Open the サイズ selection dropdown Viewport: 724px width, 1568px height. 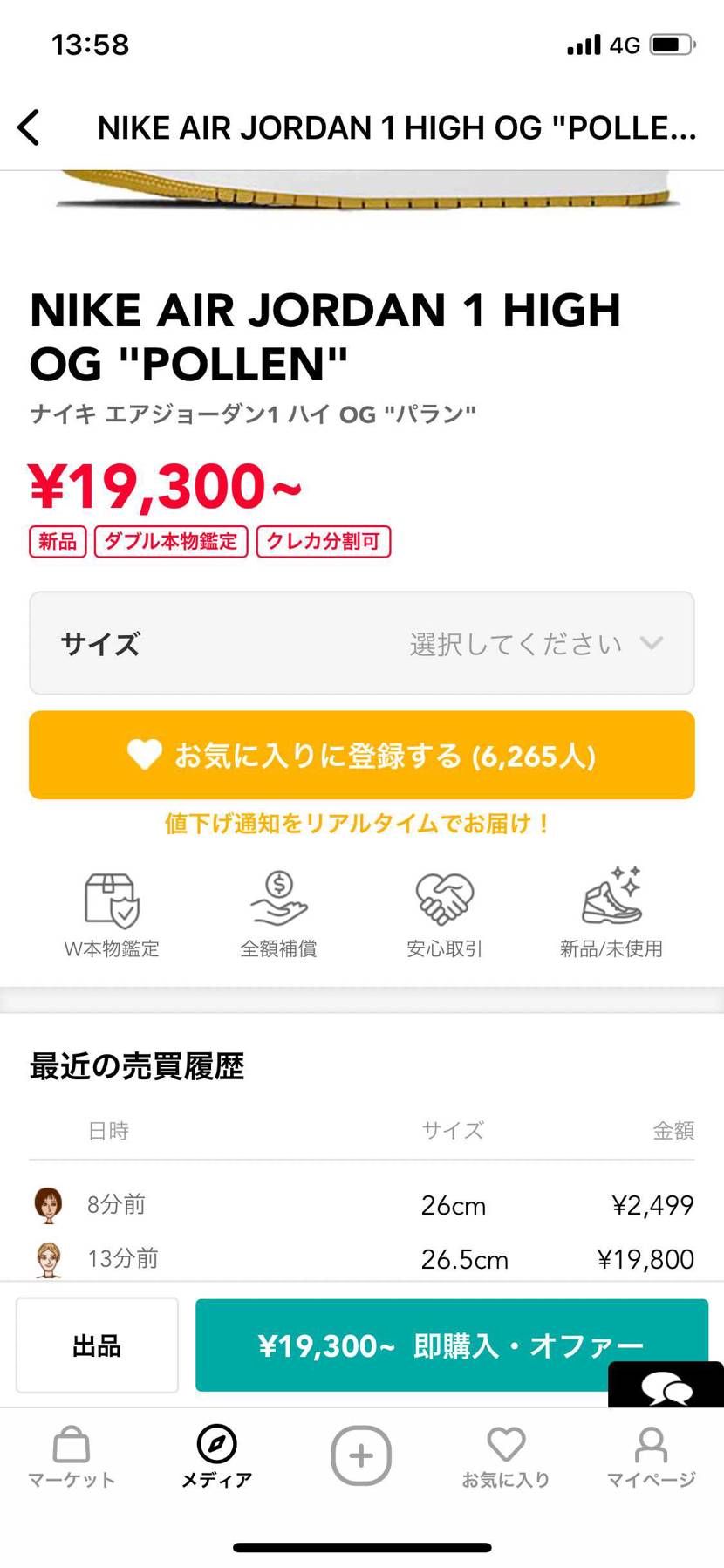[x=361, y=644]
